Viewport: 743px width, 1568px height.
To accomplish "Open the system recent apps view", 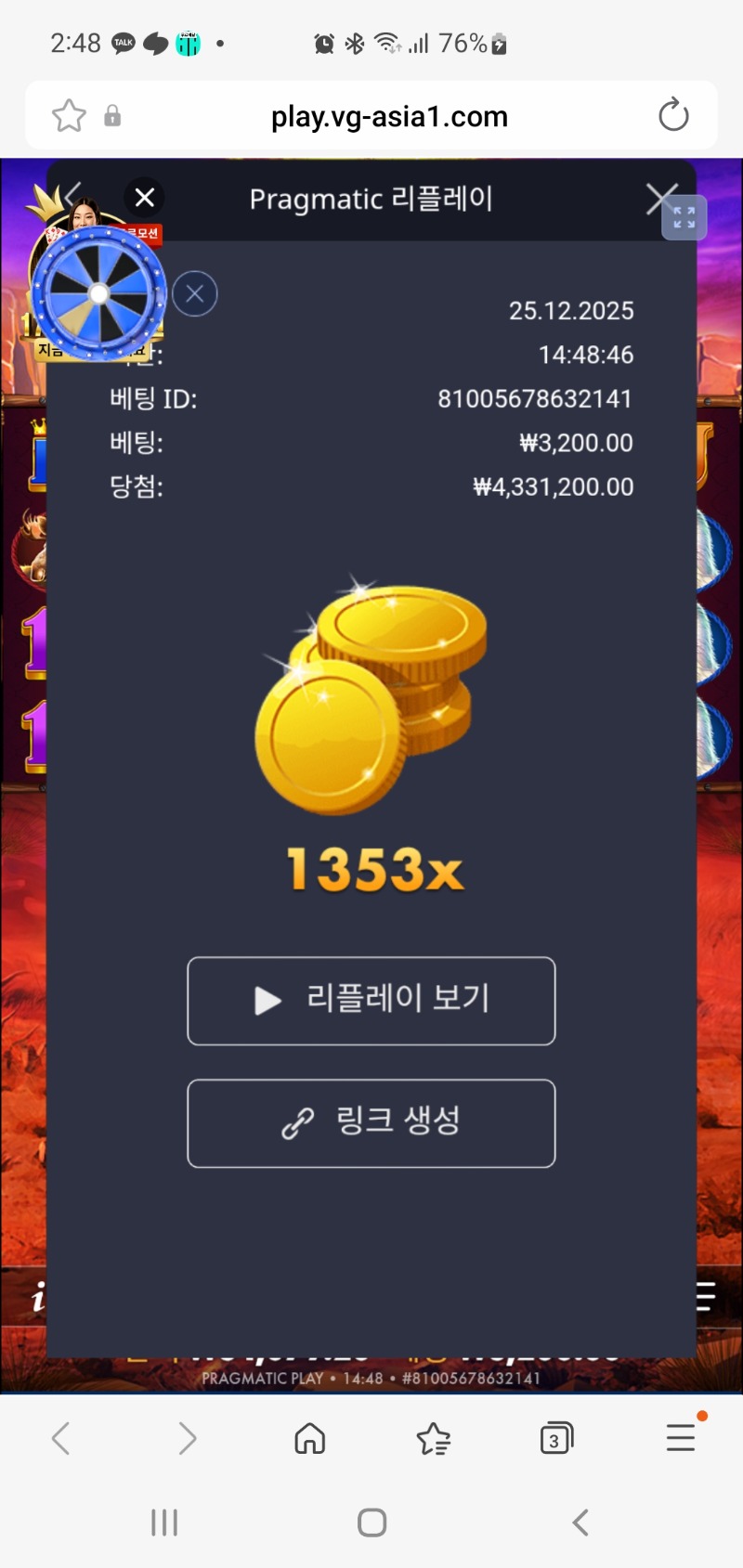I will click(x=164, y=1523).
